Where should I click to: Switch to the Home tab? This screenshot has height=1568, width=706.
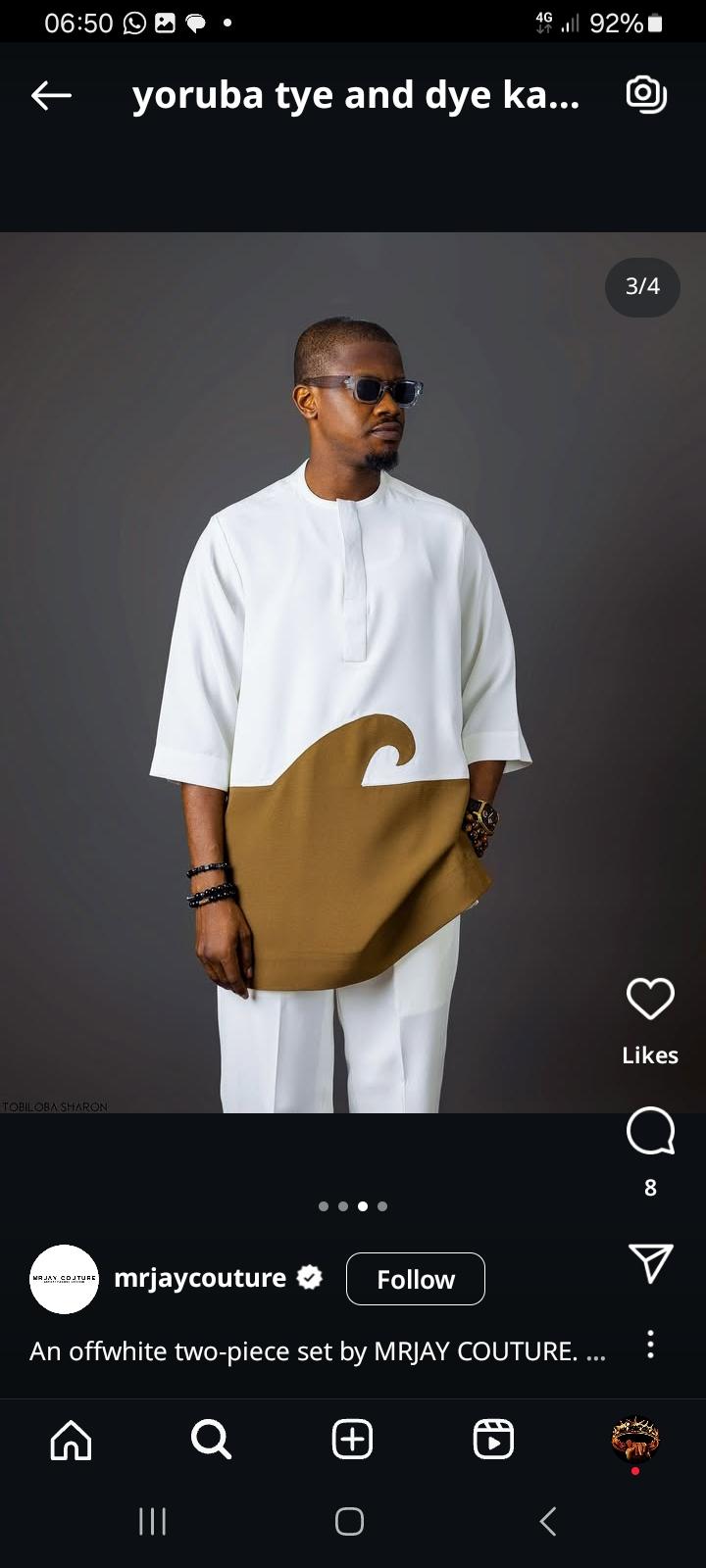click(71, 1440)
